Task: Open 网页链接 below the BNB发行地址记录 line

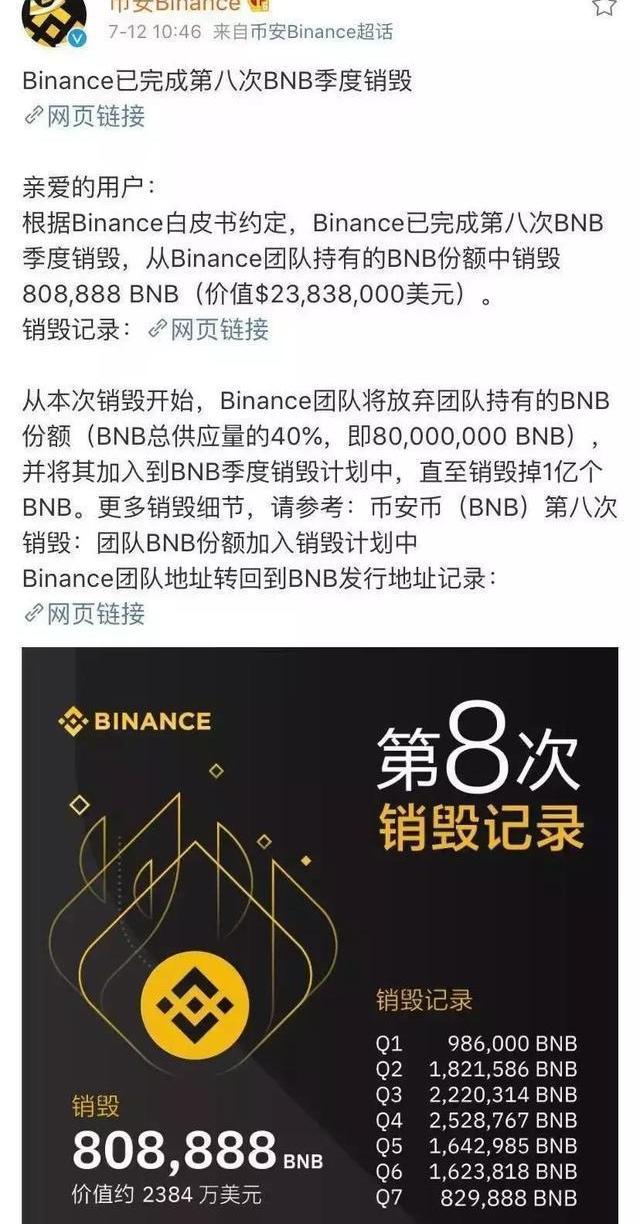Action: pyautogui.click(x=85, y=613)
